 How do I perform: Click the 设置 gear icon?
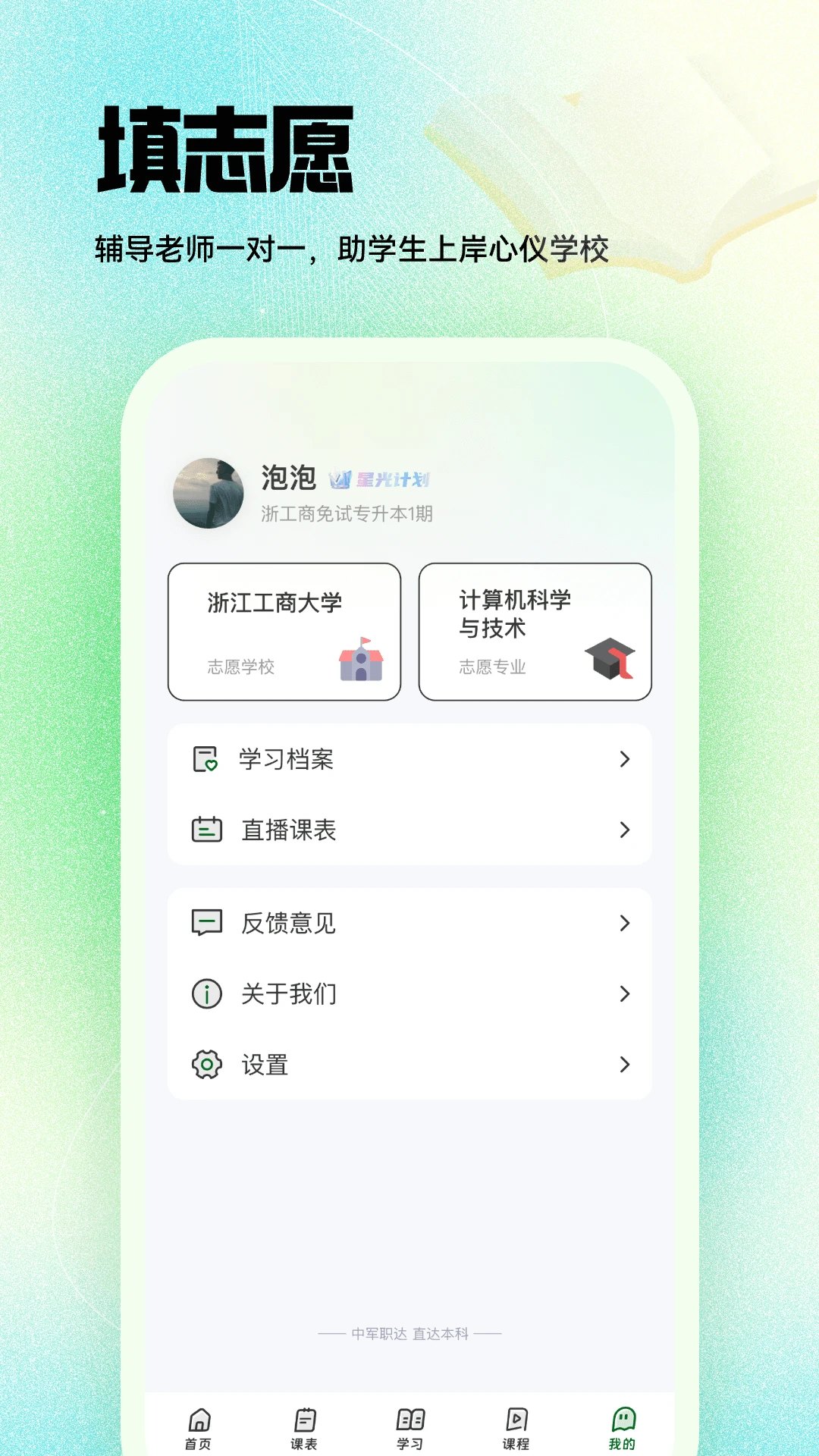coord(206,1064)
